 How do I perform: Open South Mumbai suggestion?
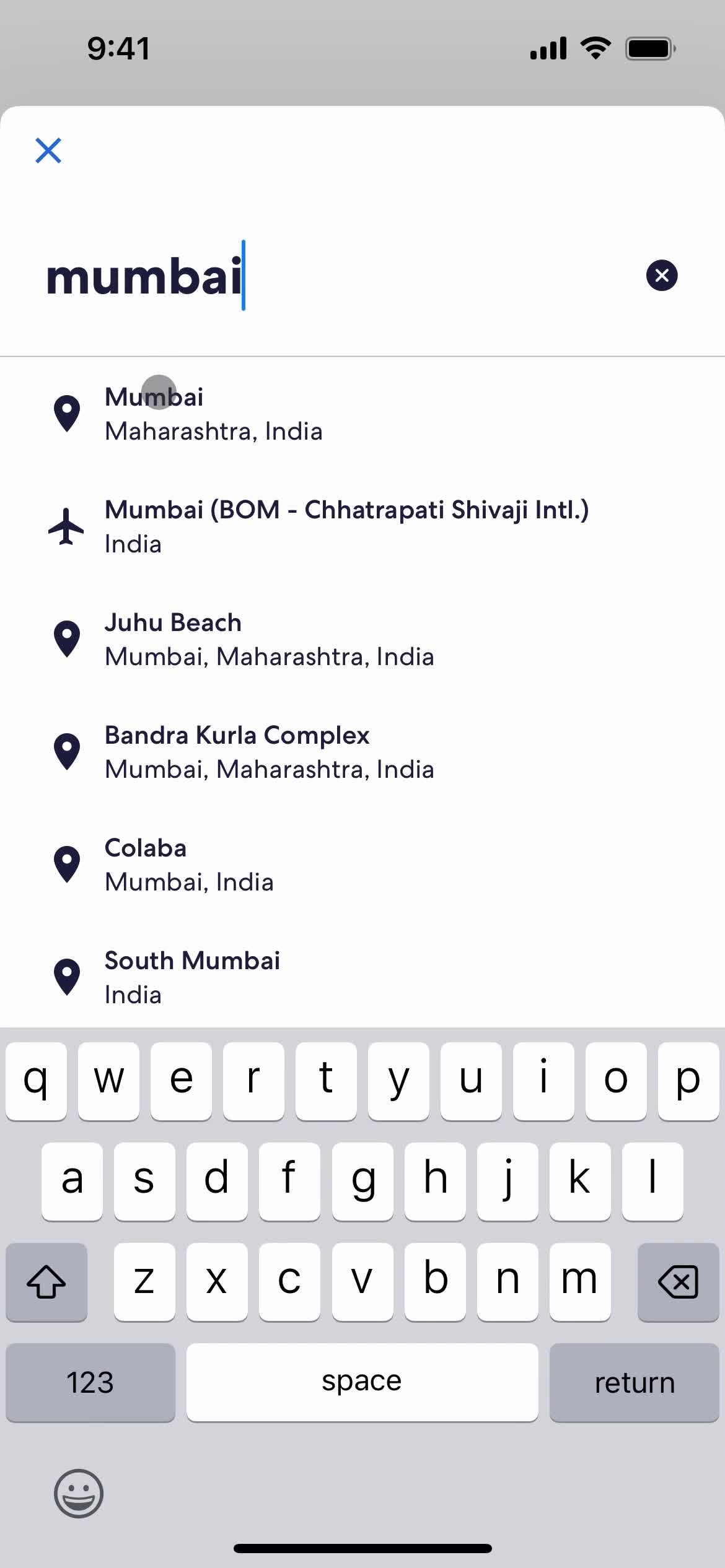click(191, 977)
